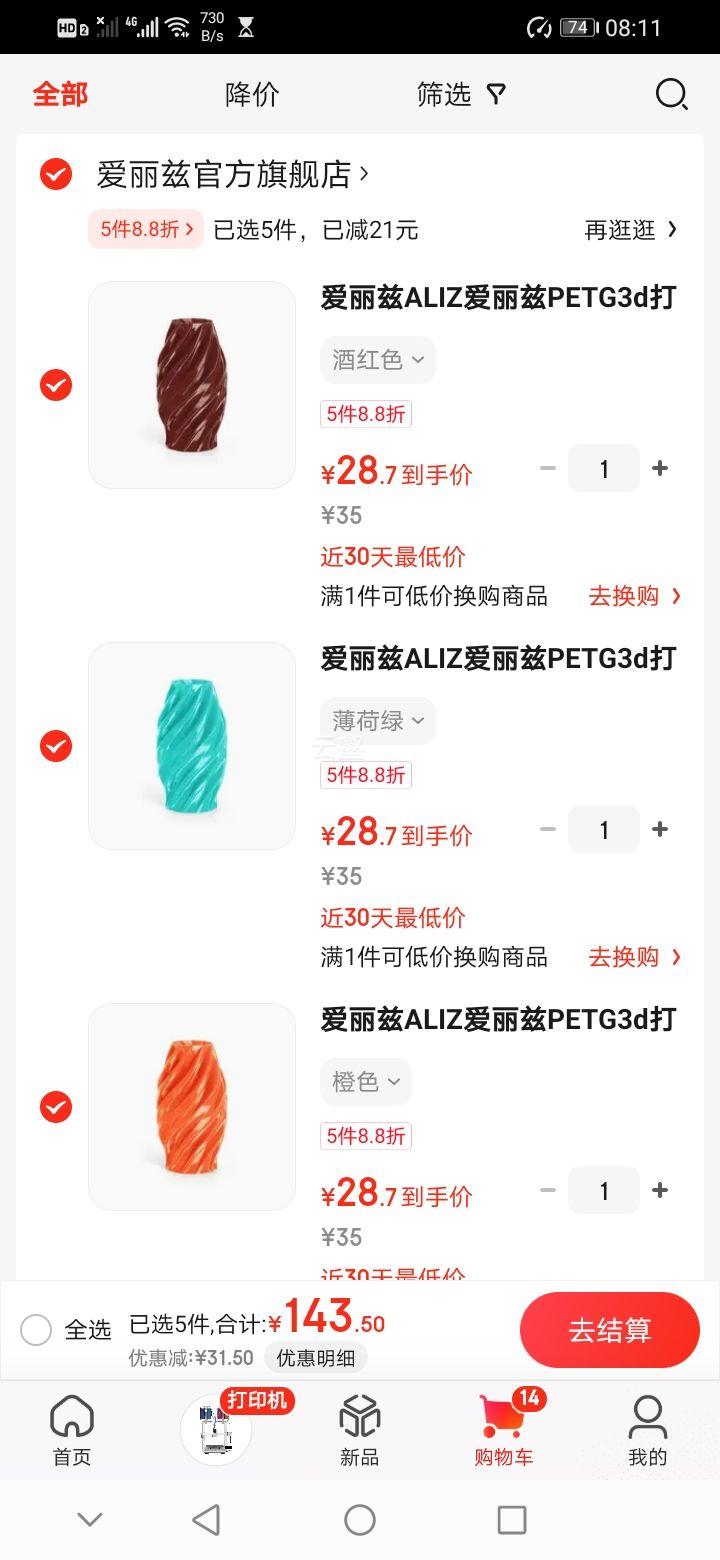720x1560 pixels.
Task: Enable the 全选 select-all checkbox
Action: point(37,1330)
